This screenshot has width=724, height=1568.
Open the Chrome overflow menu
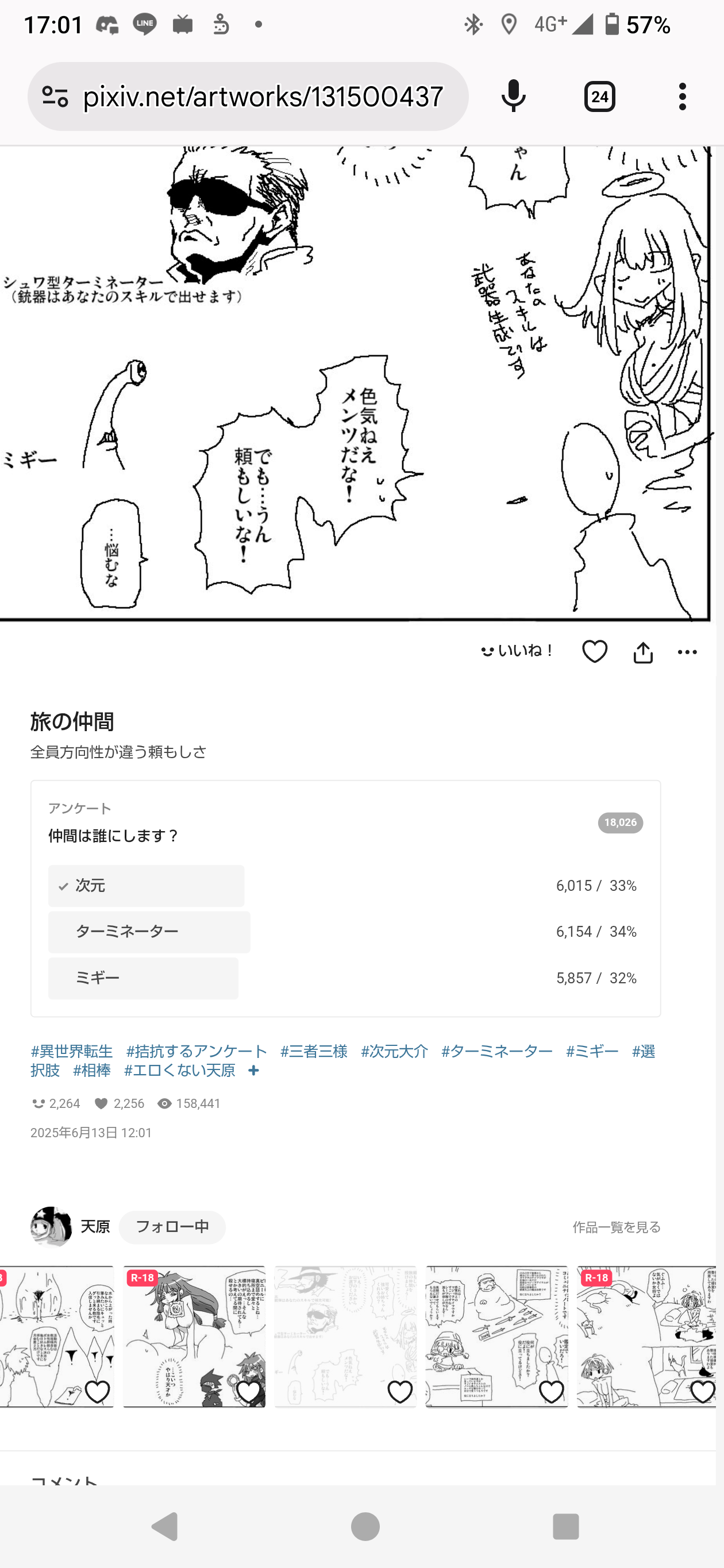pos(683,96)
